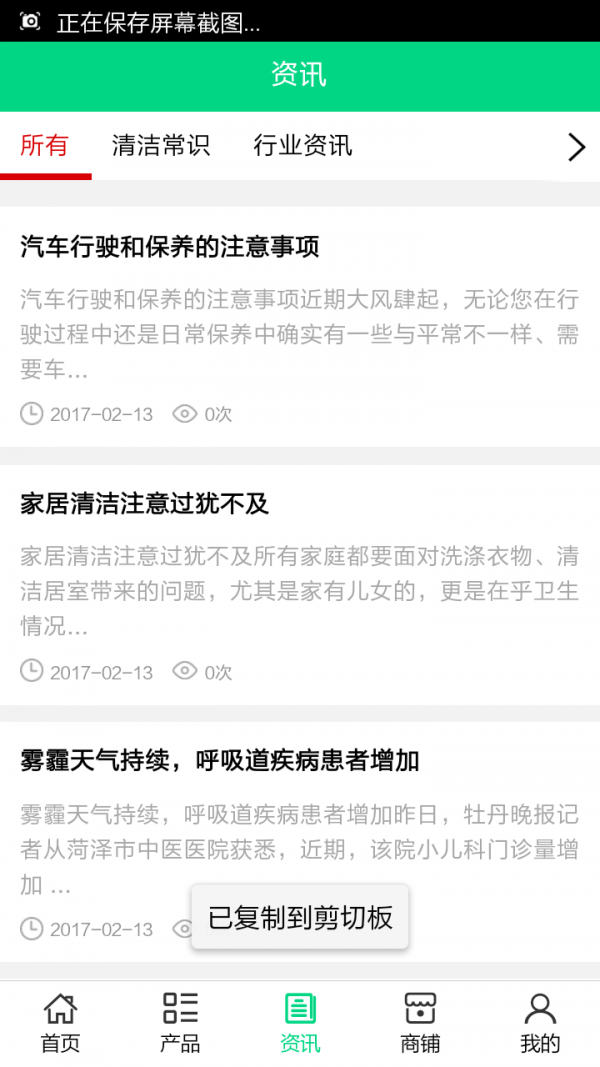This screenshot has height=1067, width=600.
Task: Tap the right arrow to show more categories
Action: (x=575, y=147)
